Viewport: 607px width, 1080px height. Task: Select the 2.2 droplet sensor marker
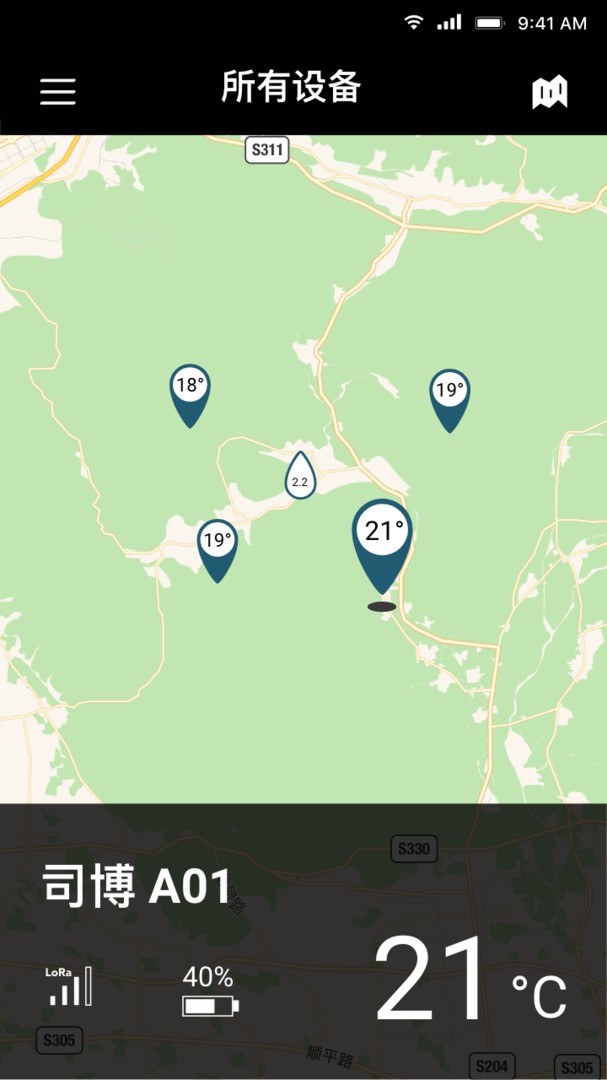coord(300,475)
